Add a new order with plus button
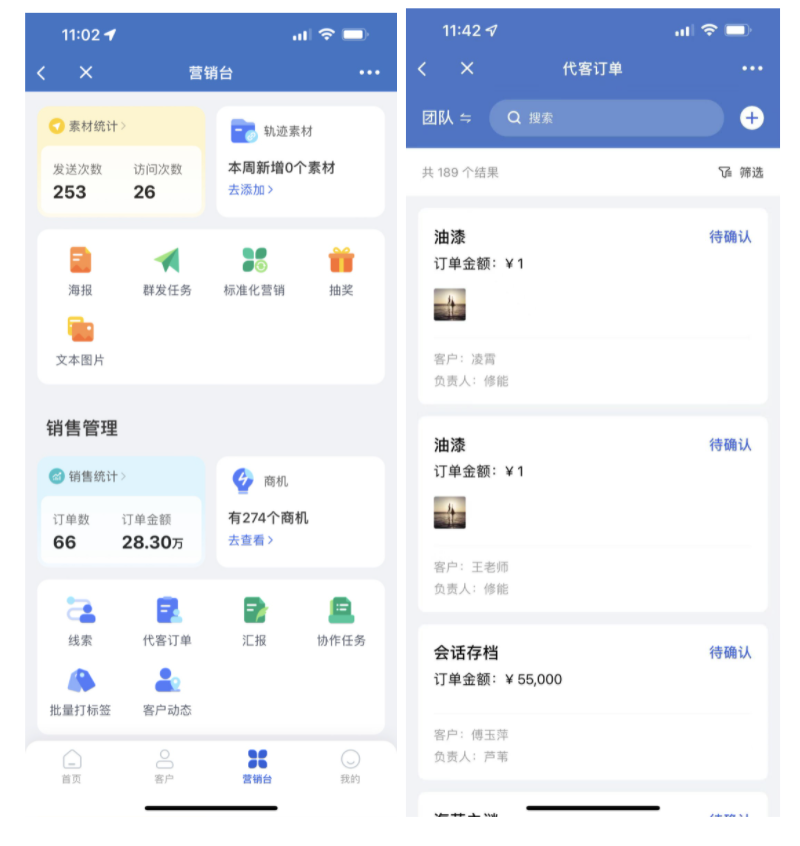Viewport: 800px width, 846px height. point(751,118)
